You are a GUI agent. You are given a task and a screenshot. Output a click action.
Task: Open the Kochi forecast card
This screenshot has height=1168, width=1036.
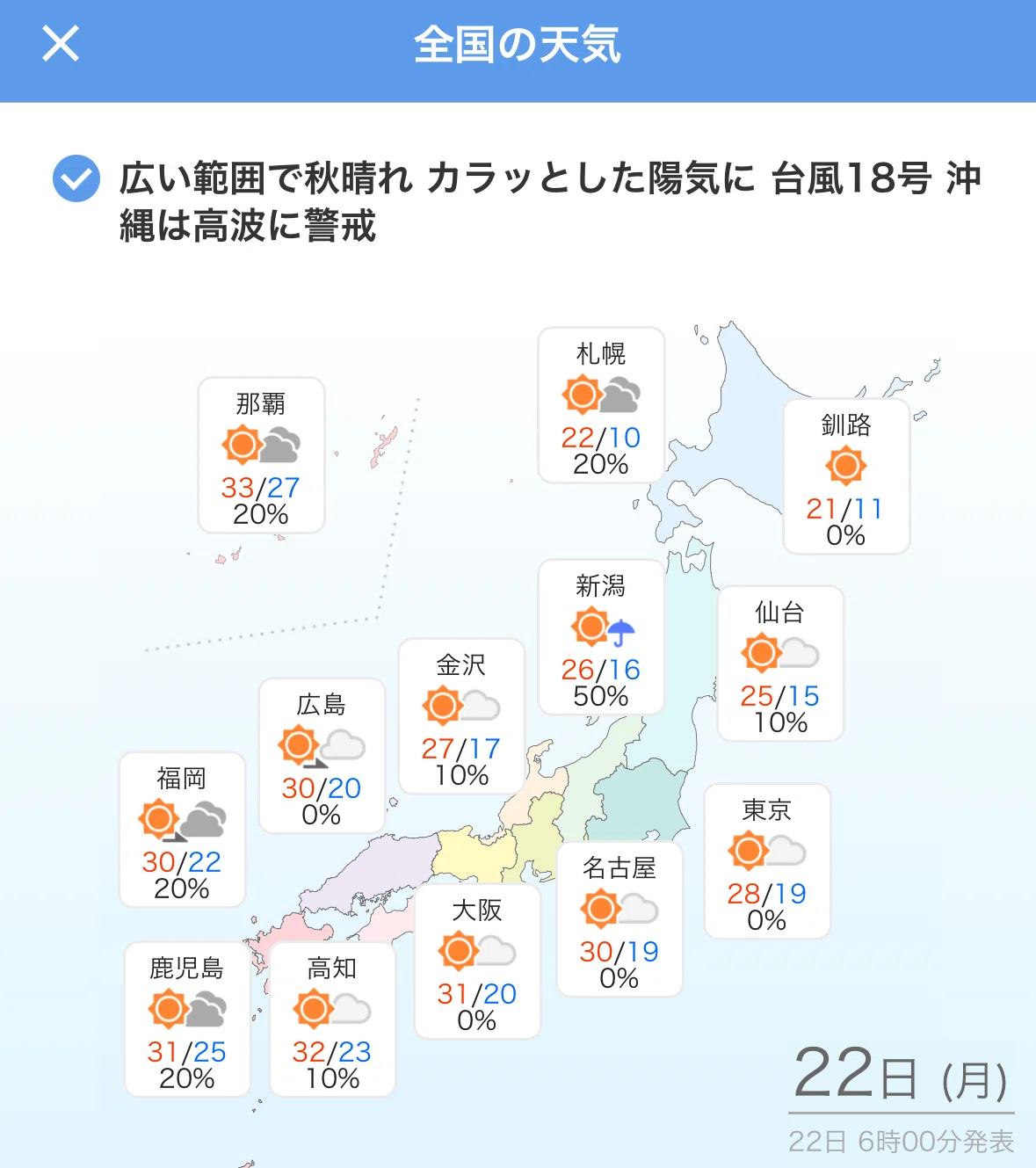332,1019
